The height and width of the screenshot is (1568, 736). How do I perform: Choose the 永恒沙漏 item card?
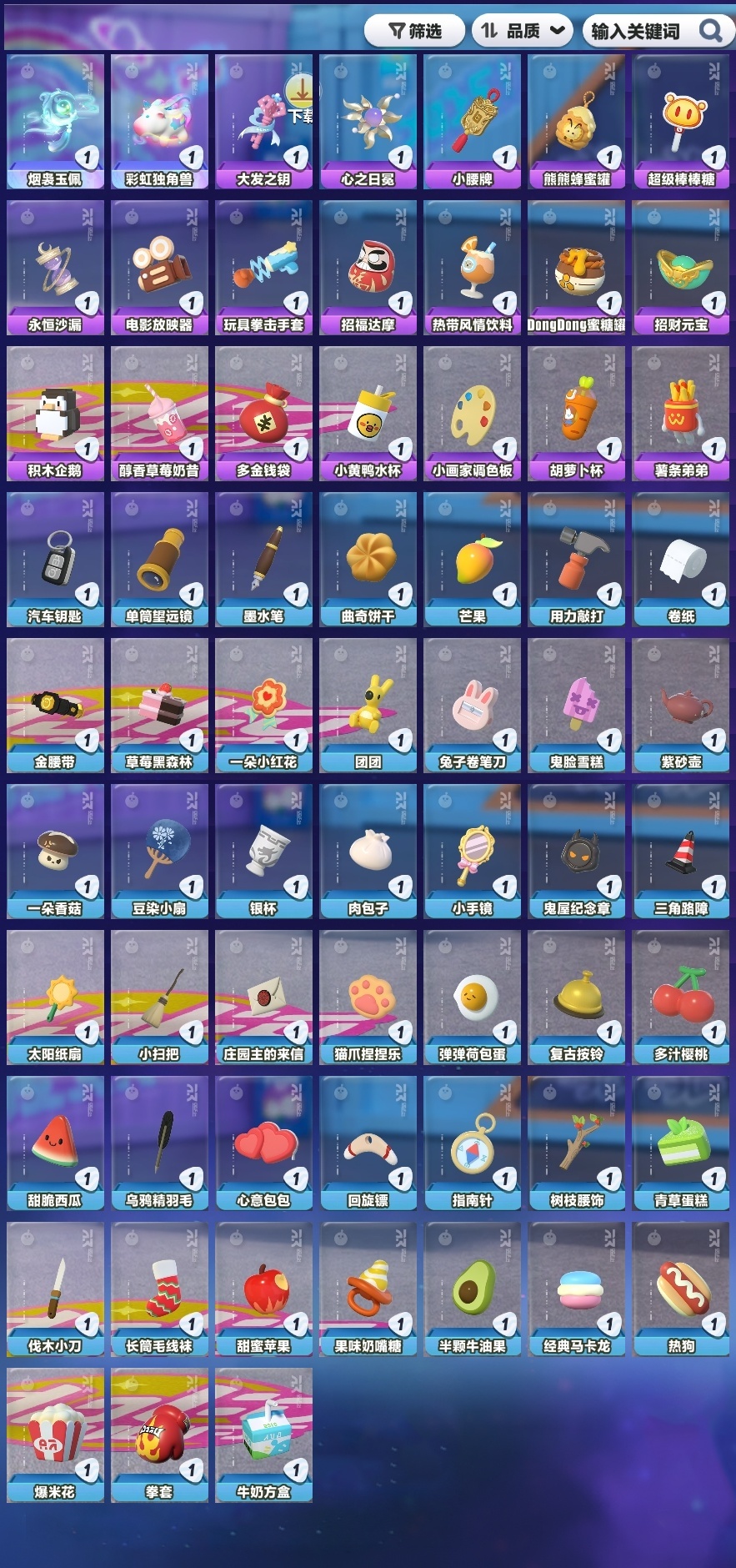55,267
